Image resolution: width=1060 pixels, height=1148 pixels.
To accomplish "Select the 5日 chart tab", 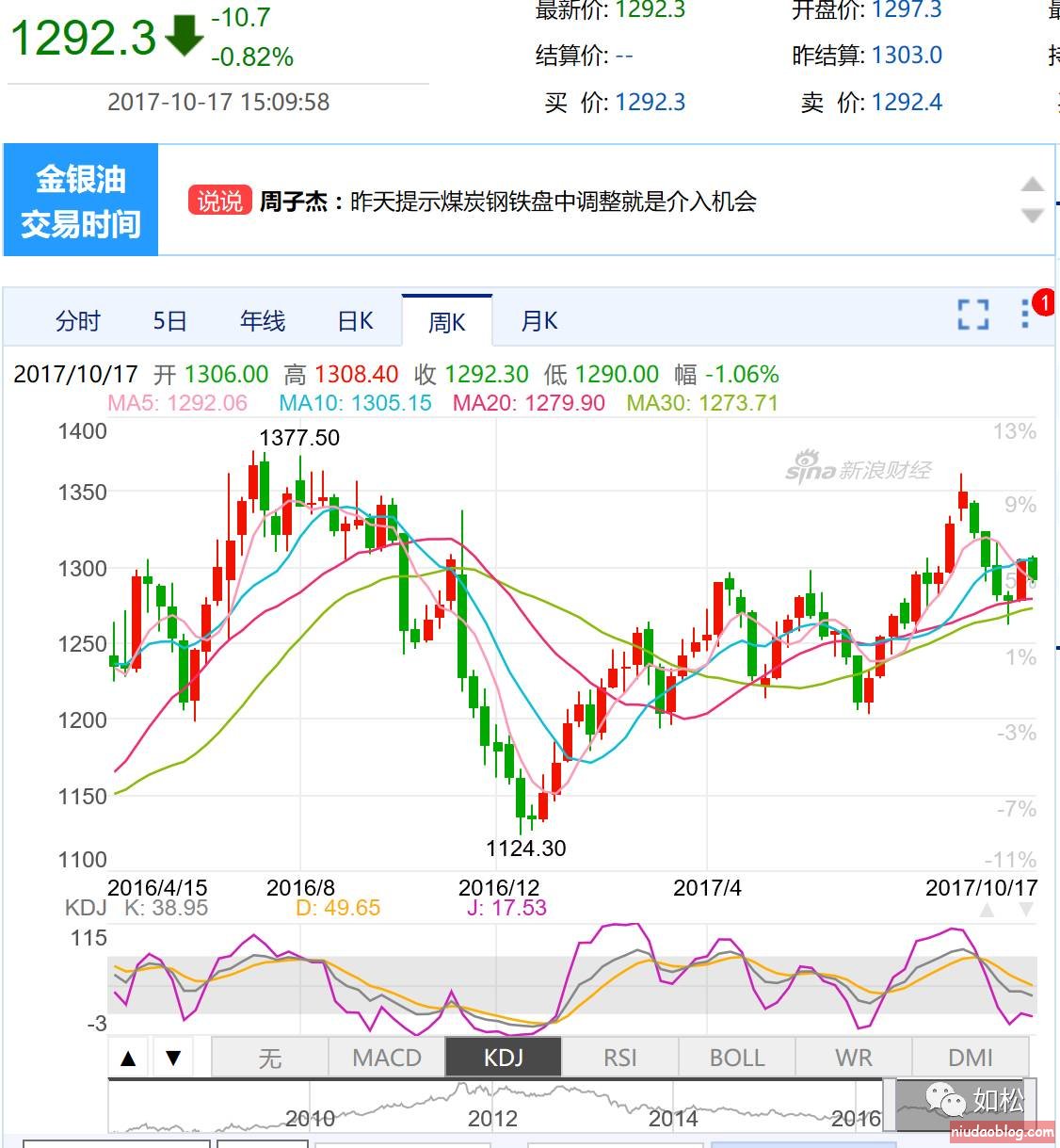I will tap(169, 321).
